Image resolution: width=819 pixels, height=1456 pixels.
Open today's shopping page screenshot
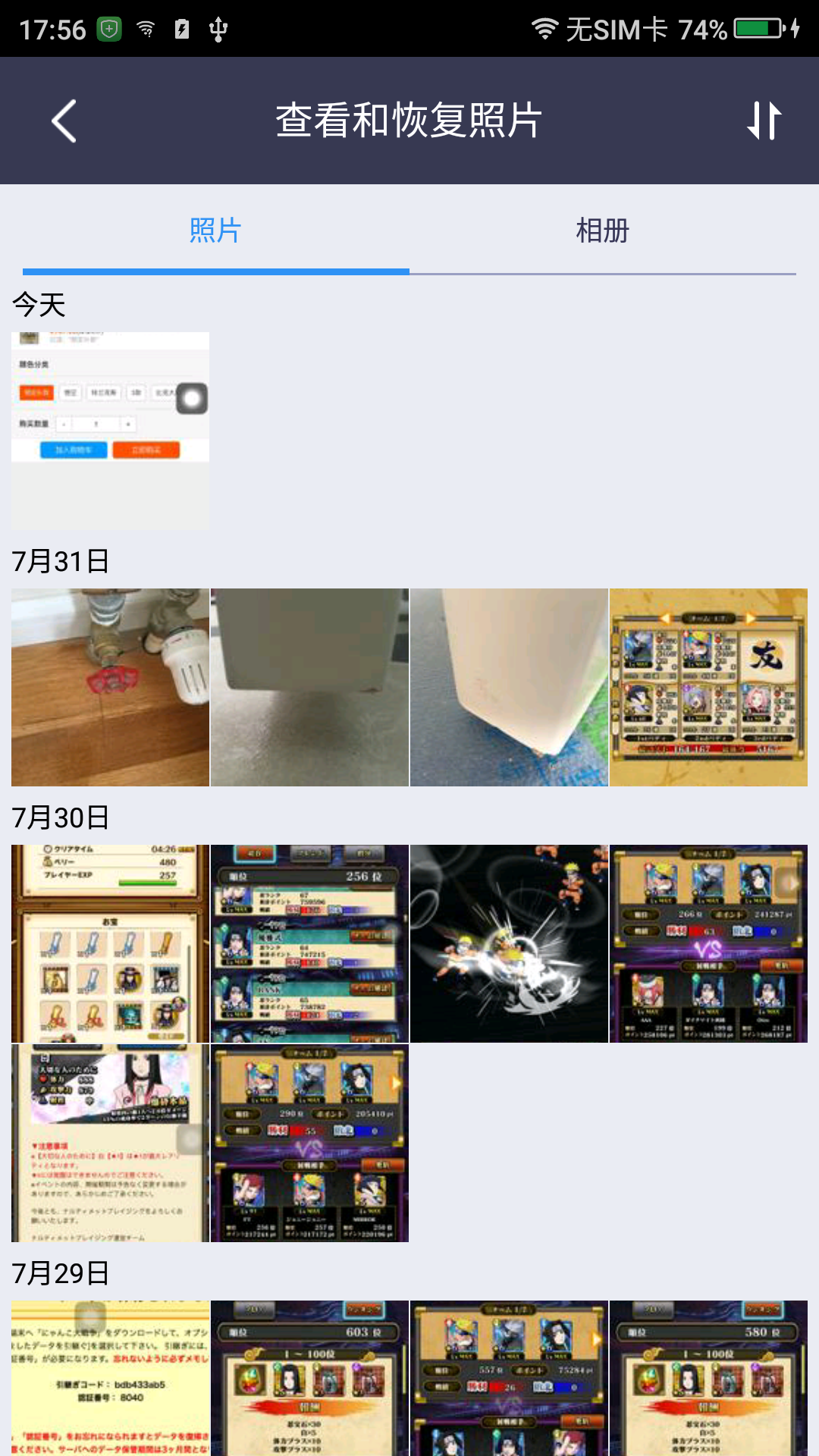[x=110, y=430]
